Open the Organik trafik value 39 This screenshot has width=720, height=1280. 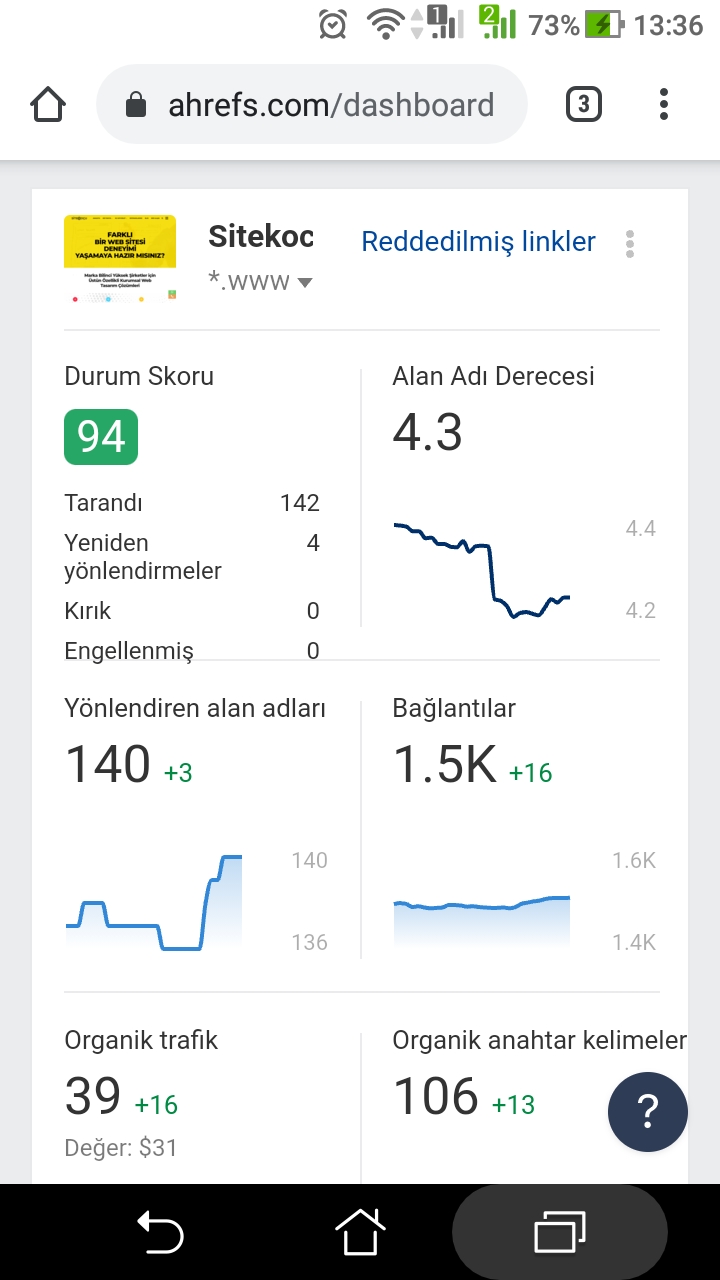(x=93, y=1097)
